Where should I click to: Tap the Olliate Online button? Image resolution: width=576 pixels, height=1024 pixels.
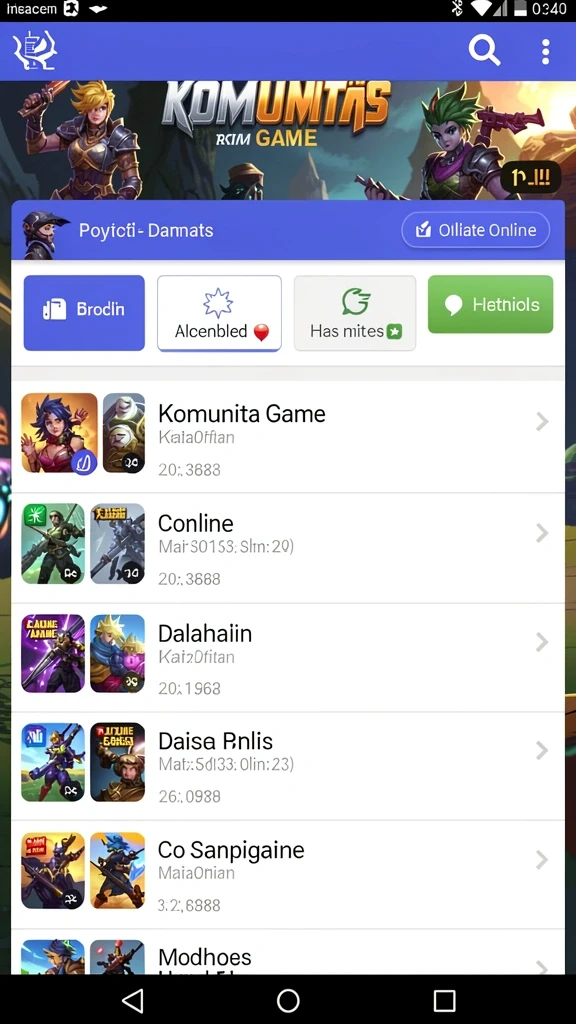click(x=475, y=230)
